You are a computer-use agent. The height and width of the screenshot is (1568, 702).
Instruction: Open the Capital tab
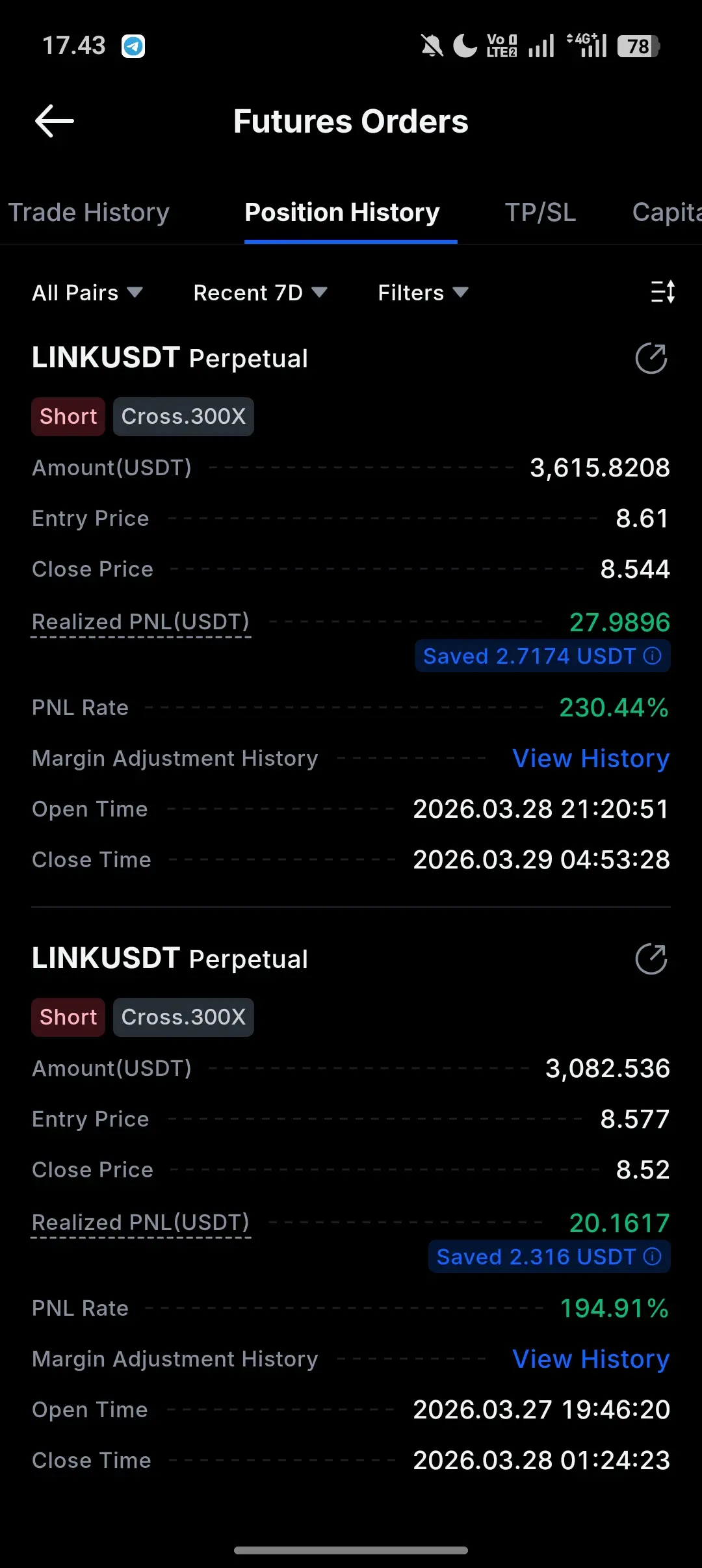coord(667,212)
